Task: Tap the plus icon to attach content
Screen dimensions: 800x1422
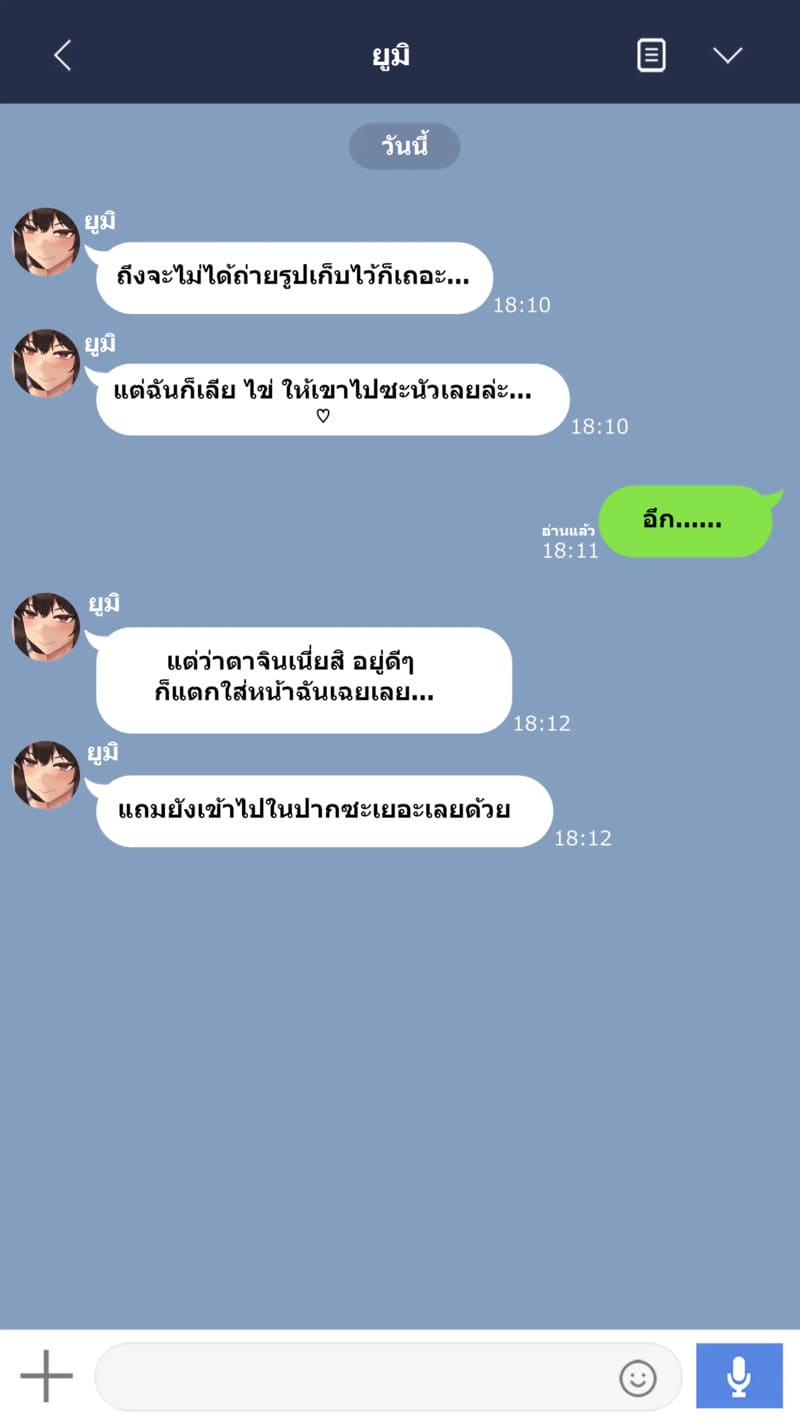Action: pos(46,1375)
